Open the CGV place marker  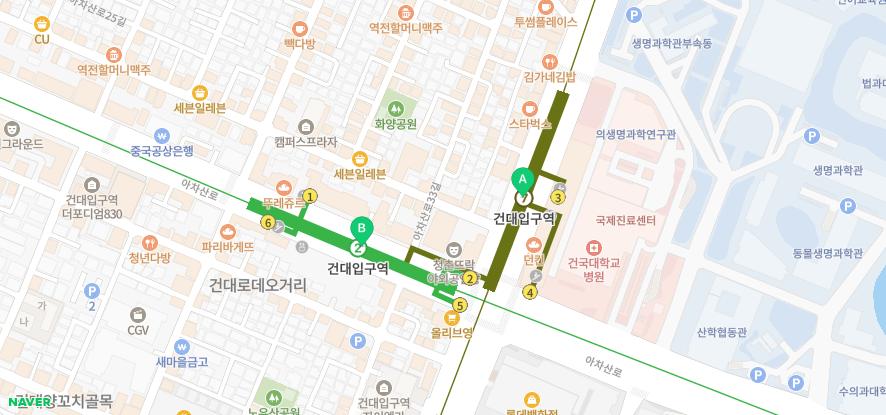[137, 313]
